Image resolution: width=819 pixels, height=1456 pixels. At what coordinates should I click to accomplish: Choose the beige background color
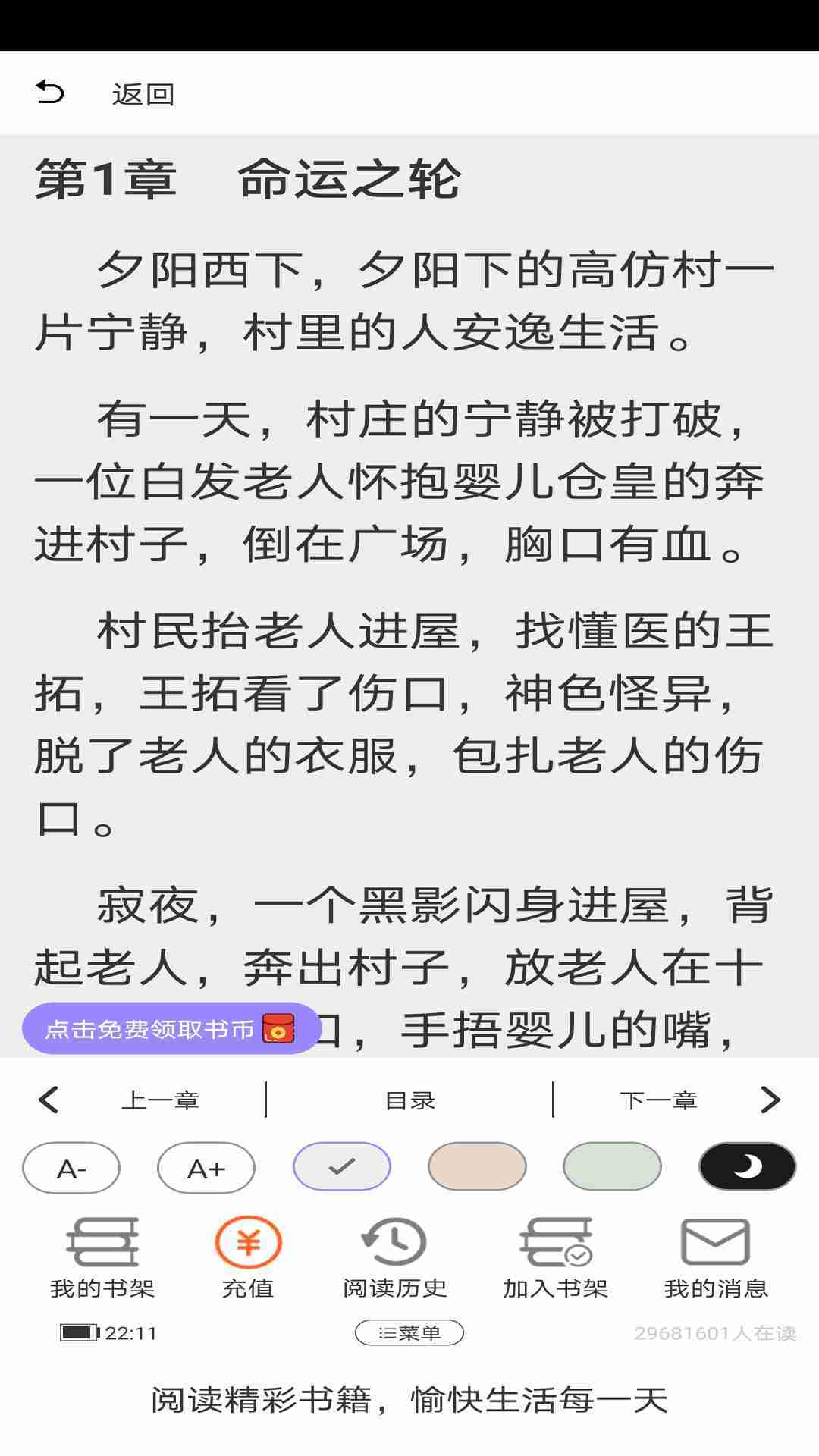(477, 1166)
